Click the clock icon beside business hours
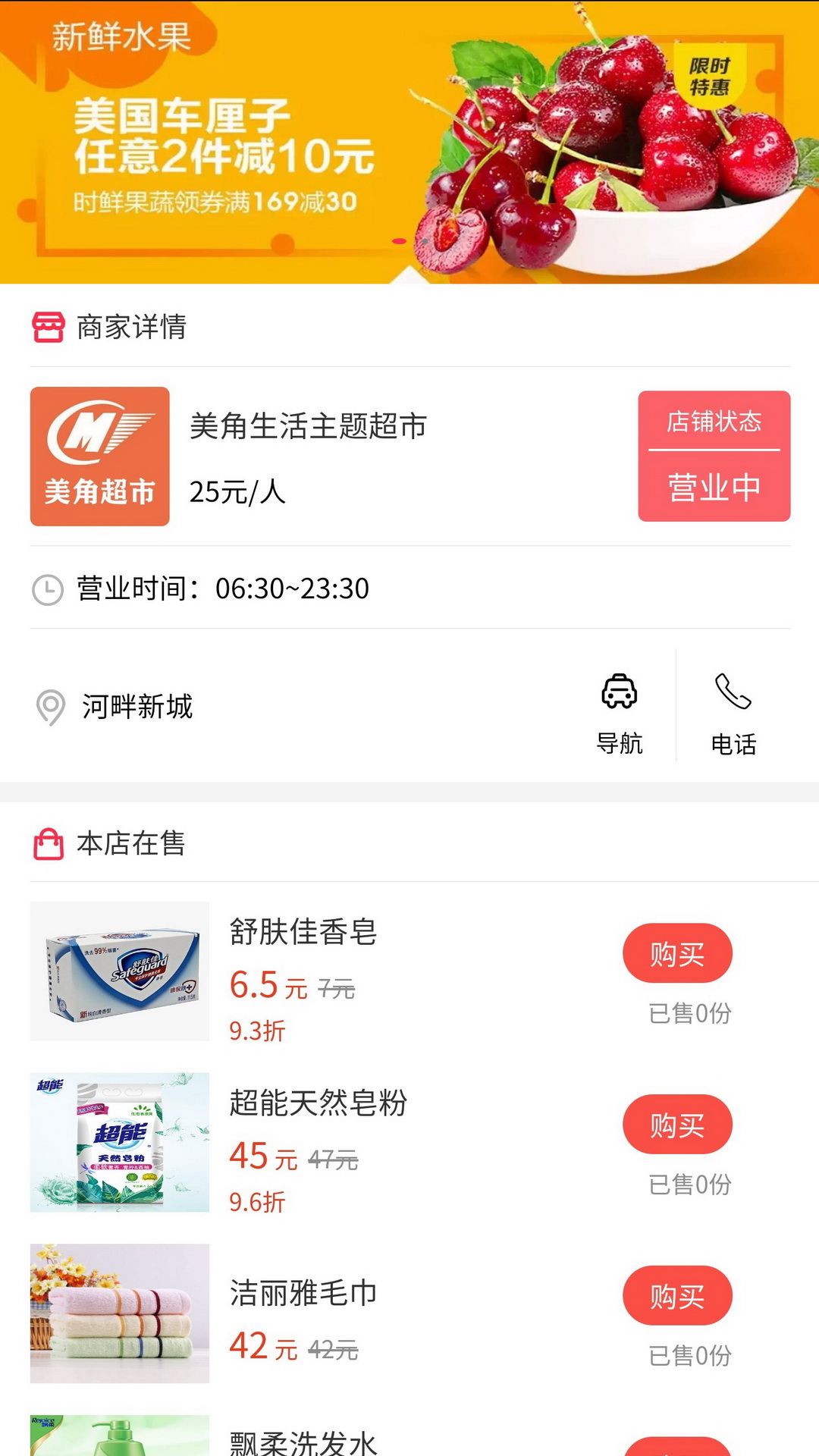This screenshot has height=1456, width=819. tap(45, 589)
